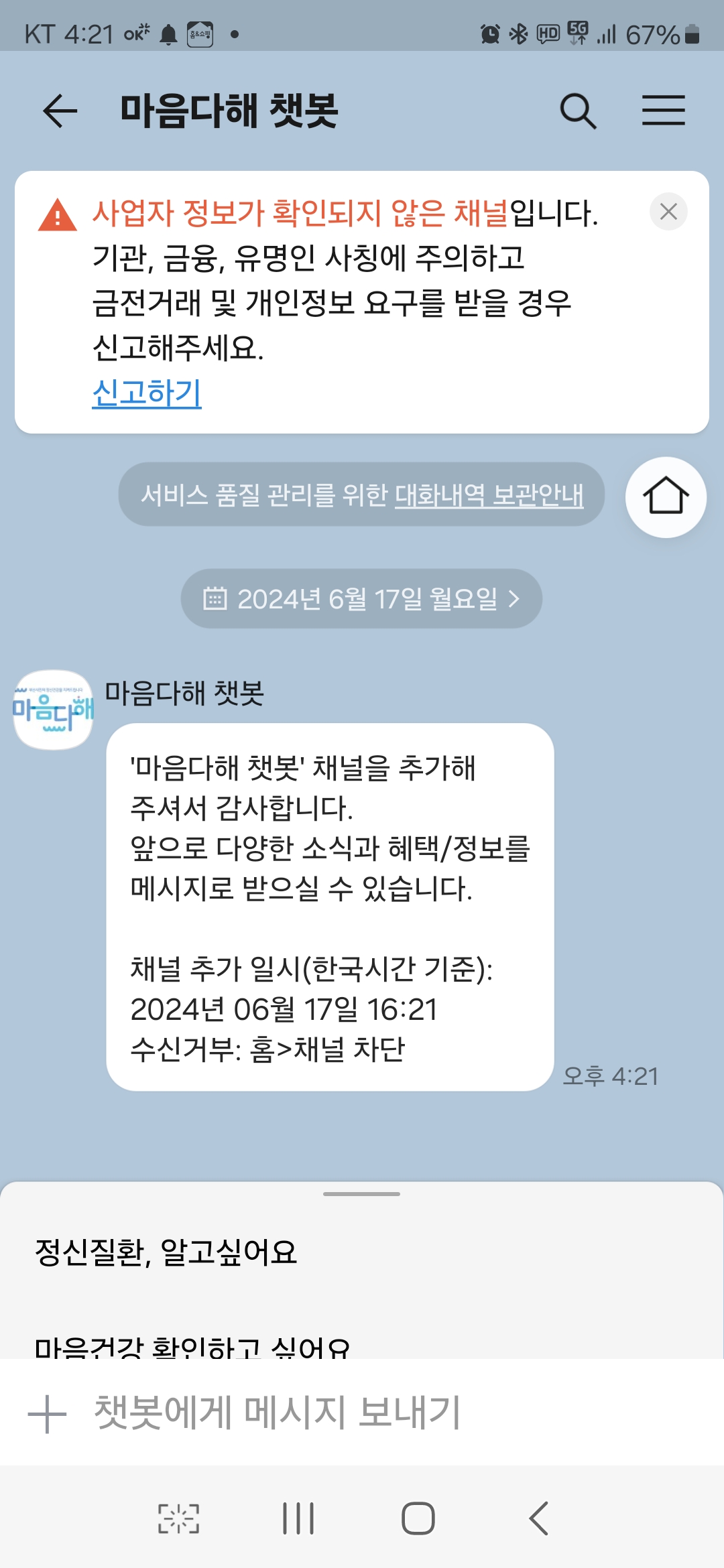724x1568 pixels.
Task: Open the 대화내역 보관안내 link
Action: click(x=489, y=495)
